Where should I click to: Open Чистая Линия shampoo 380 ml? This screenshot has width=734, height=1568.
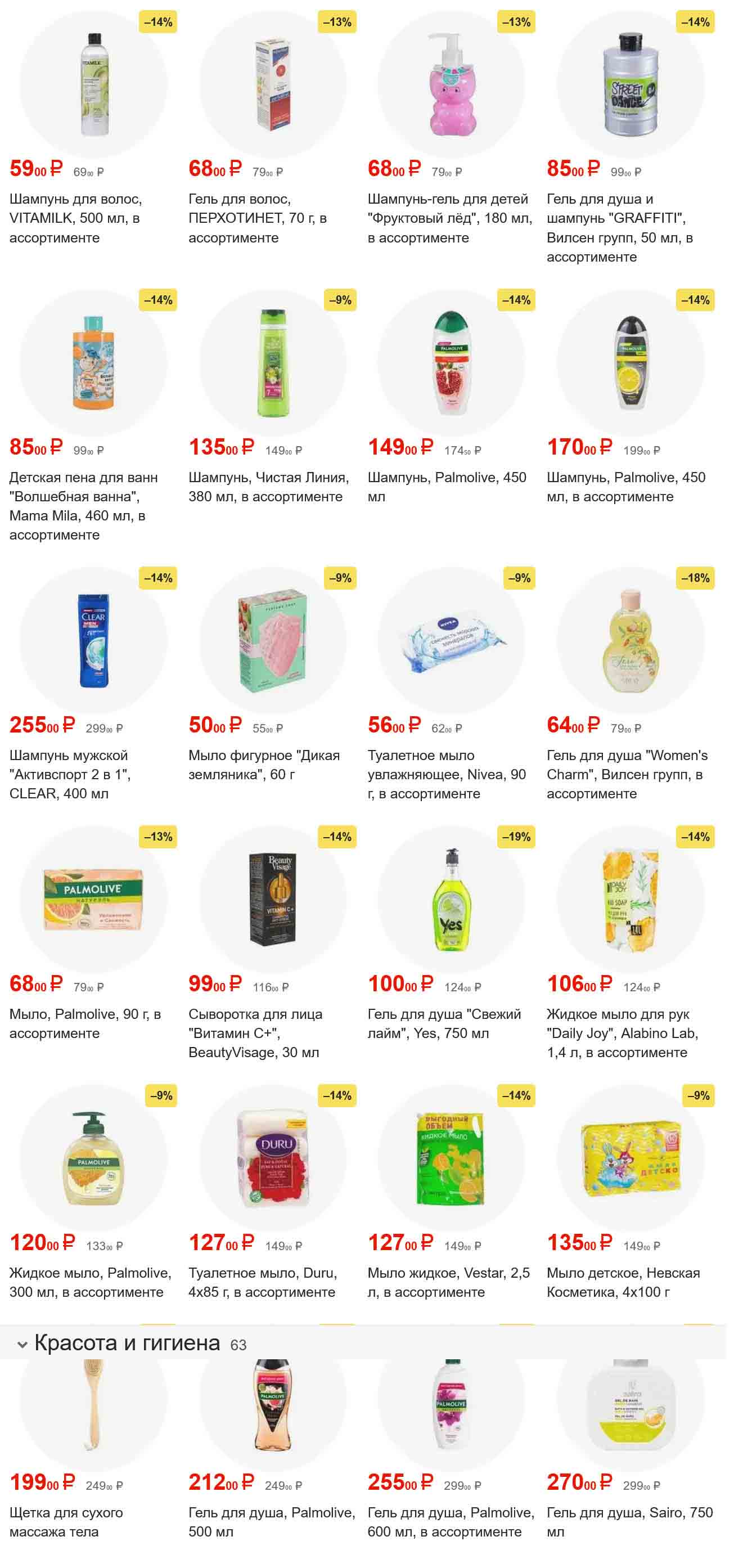point(273,363)
